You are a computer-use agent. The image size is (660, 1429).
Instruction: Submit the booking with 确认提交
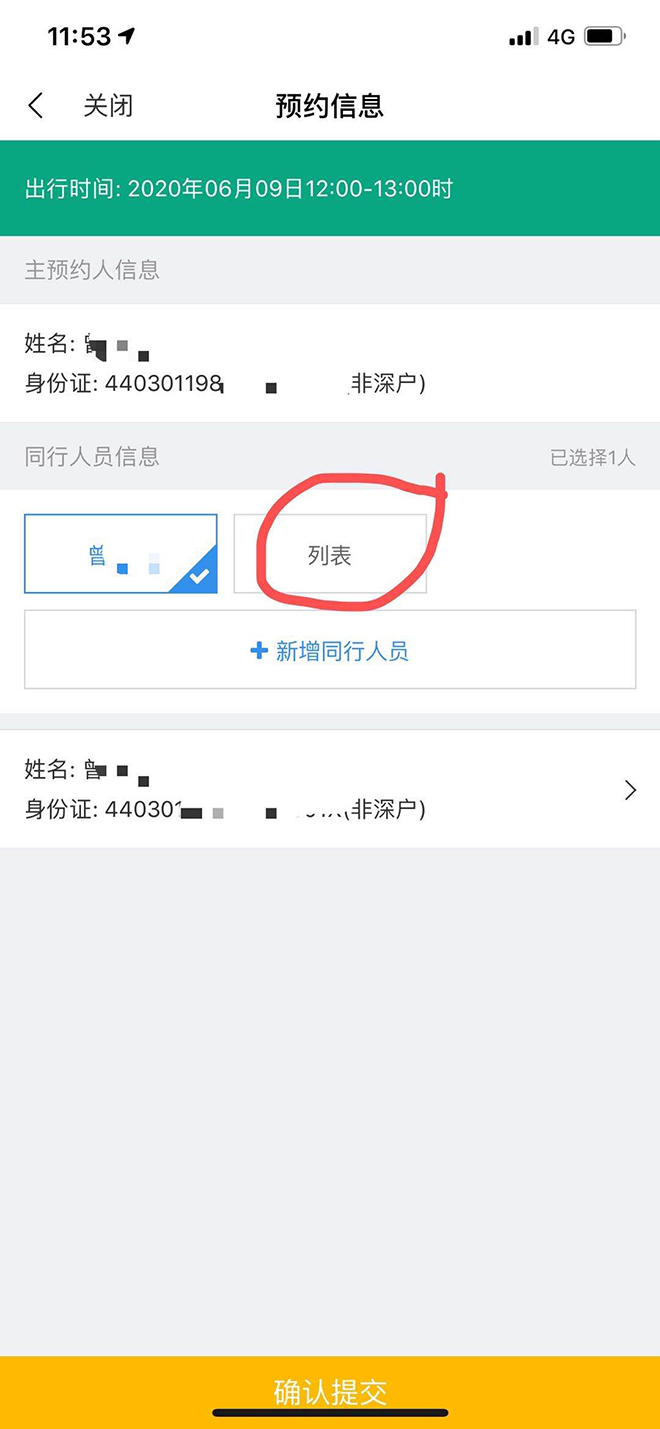[330, 1391]
